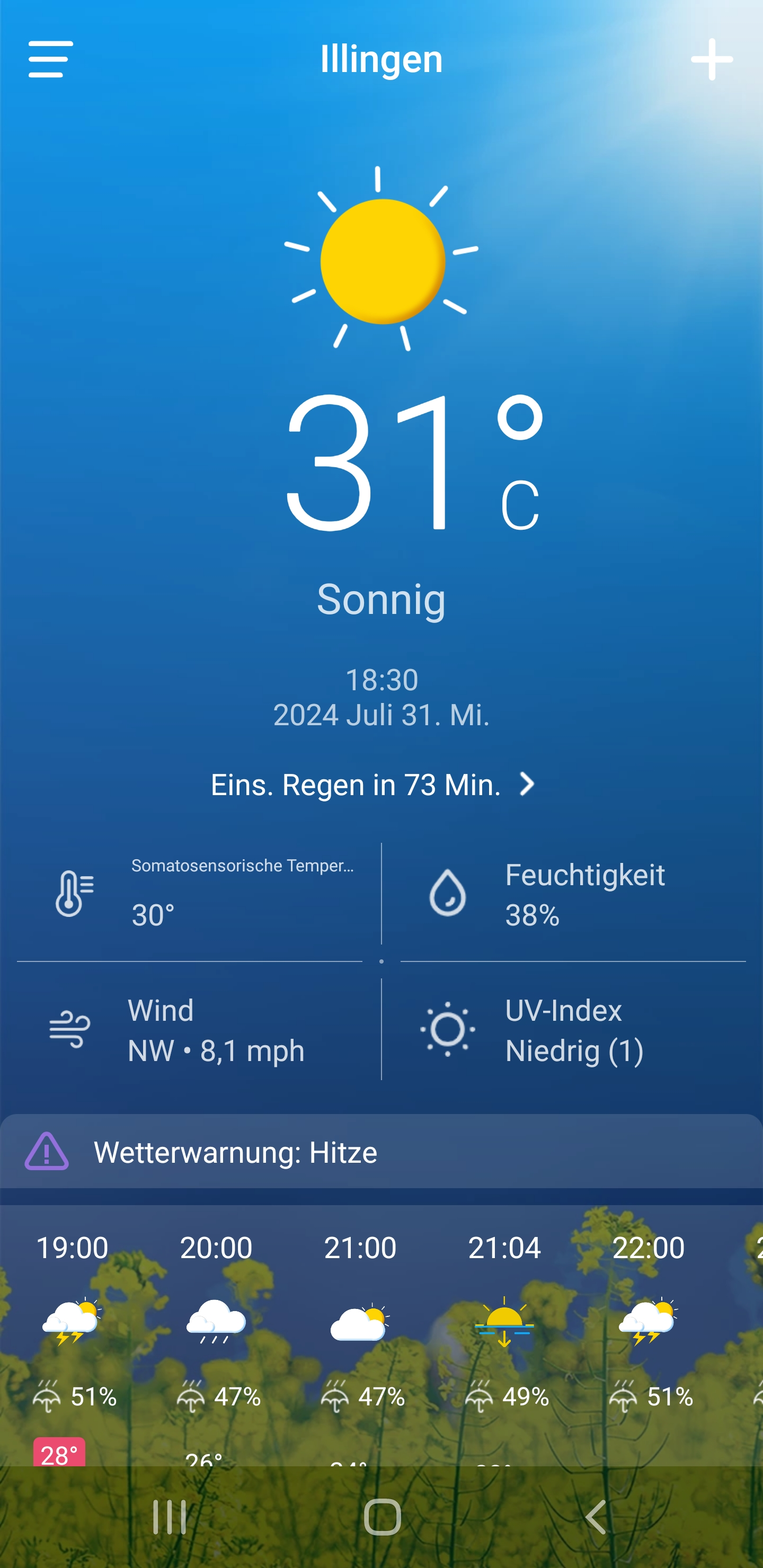Go back using the system back button
This screenshot has height=1568, width=763.
[x=595, y=1517]
